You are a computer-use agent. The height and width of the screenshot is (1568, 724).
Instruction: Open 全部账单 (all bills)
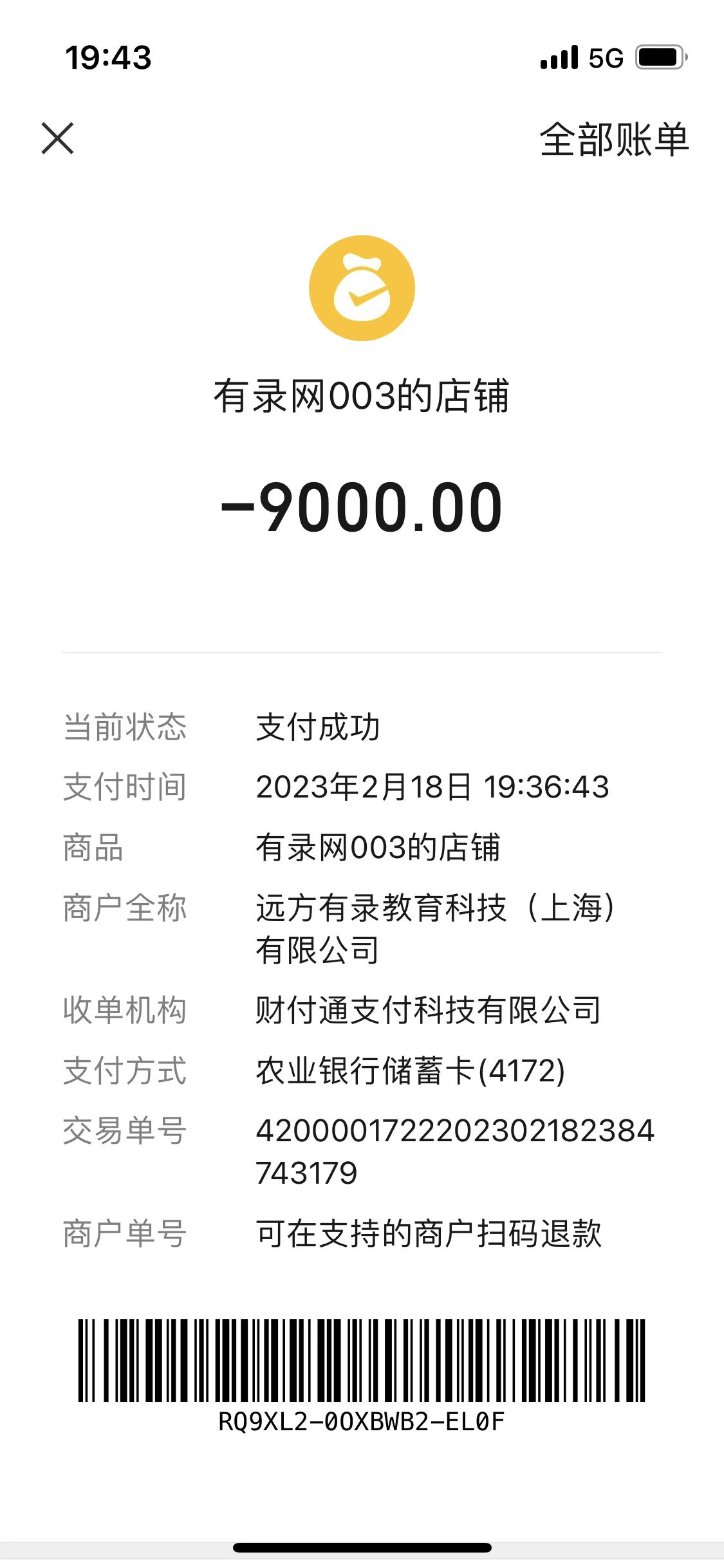[x=613, y=140]
